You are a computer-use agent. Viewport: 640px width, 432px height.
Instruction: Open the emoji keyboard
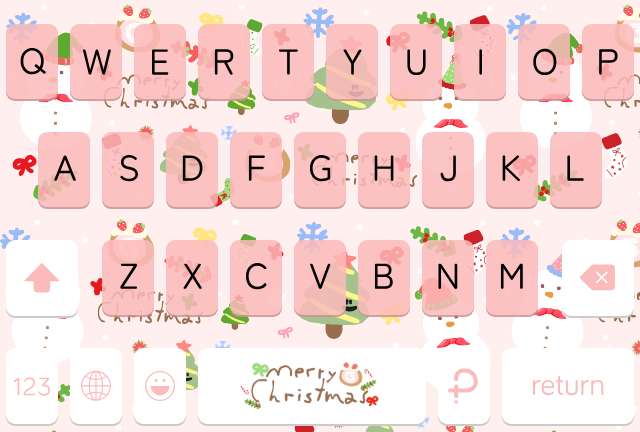coord(159,385)
